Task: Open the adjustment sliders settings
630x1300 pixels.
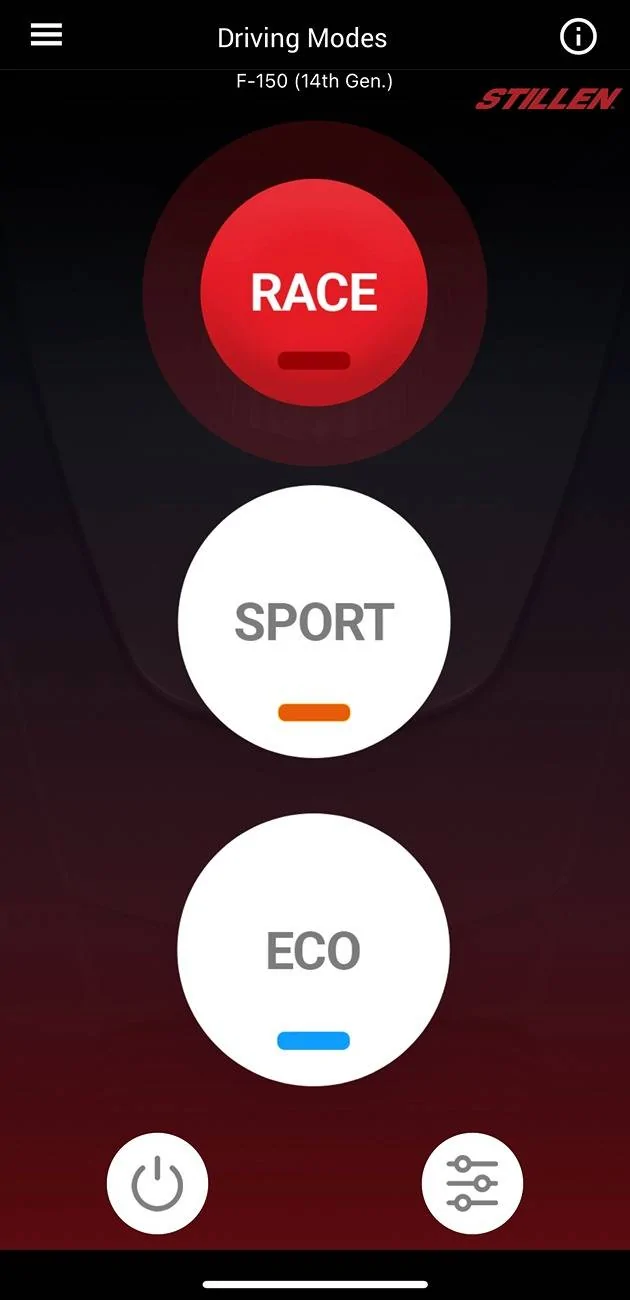Action: [472, 1184]
